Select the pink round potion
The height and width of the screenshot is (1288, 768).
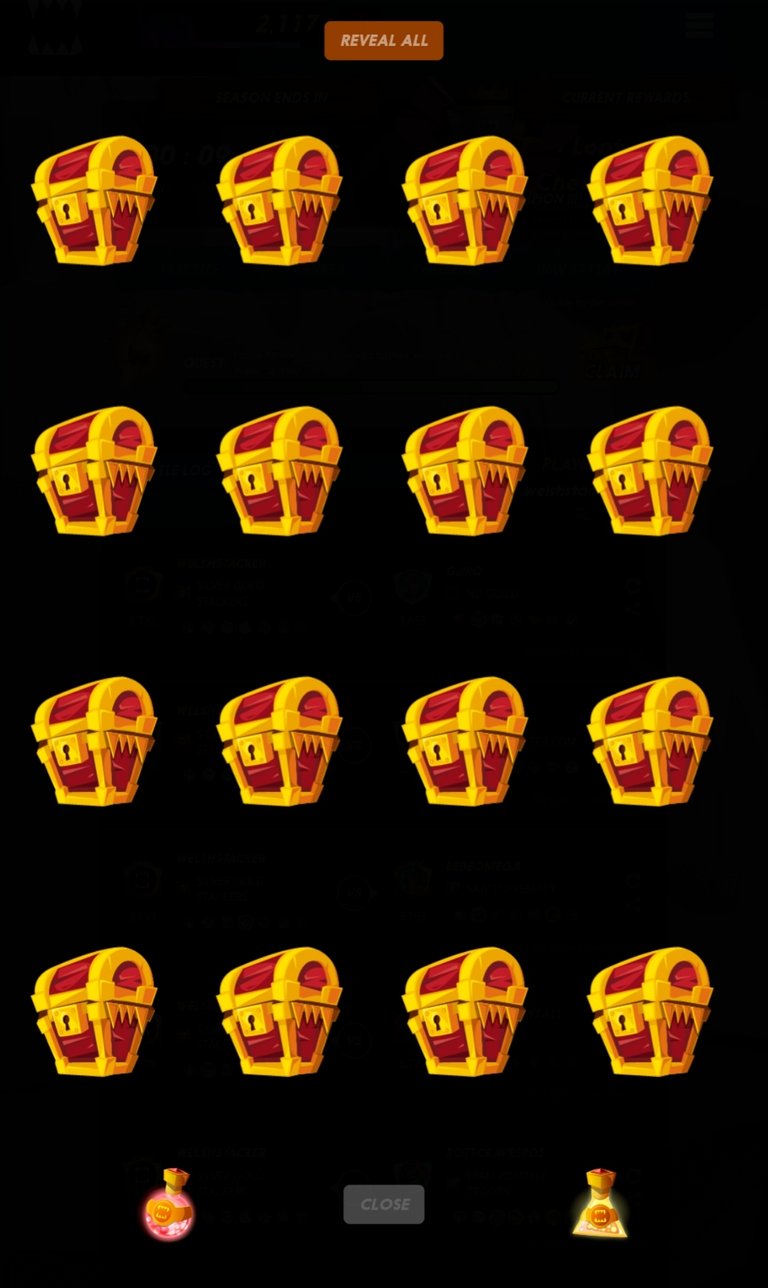pyautogui.click(x=168, y=1204)
